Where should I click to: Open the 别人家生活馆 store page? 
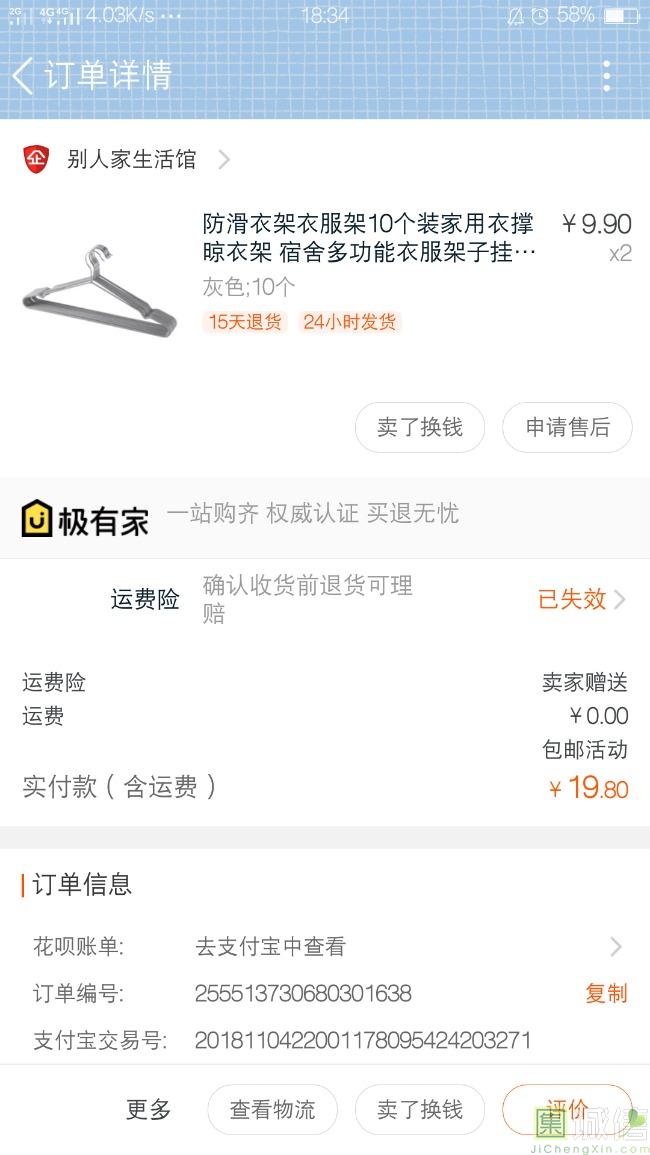point(130,159)
